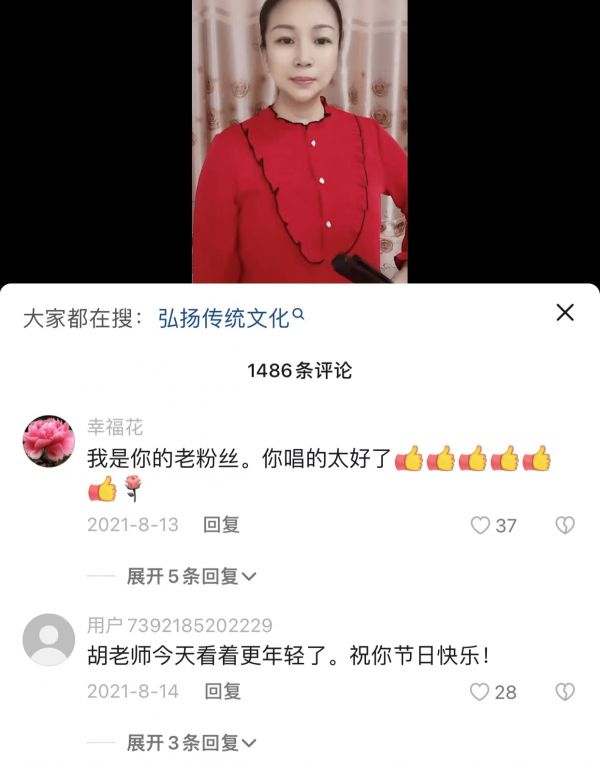Dislike the comment from 用户7392185202229
Viewport: 600px width, 763px height.
565,692
